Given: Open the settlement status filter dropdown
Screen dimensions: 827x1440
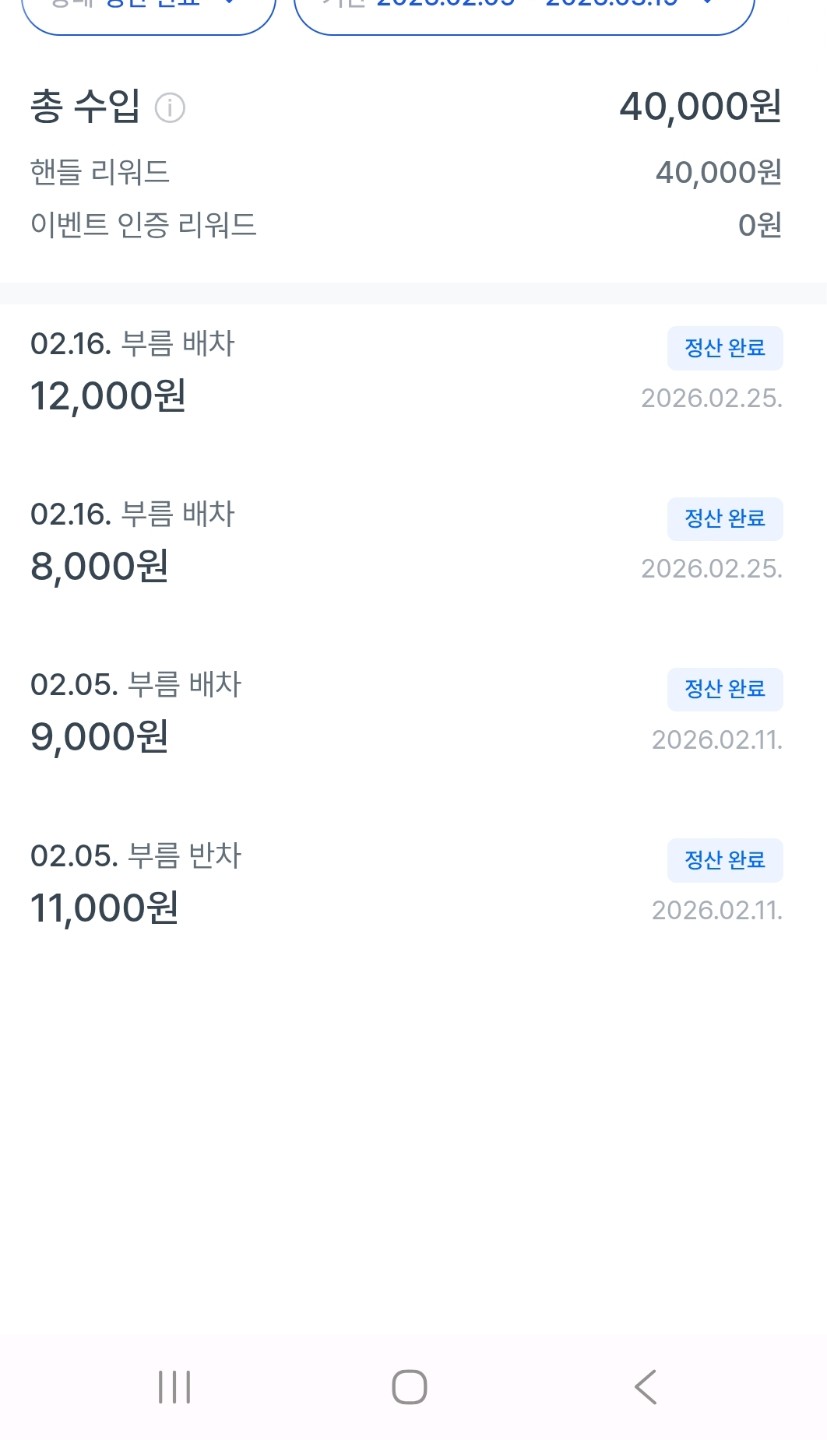Looking at the screenshot, I should click(x=148, y=10).
